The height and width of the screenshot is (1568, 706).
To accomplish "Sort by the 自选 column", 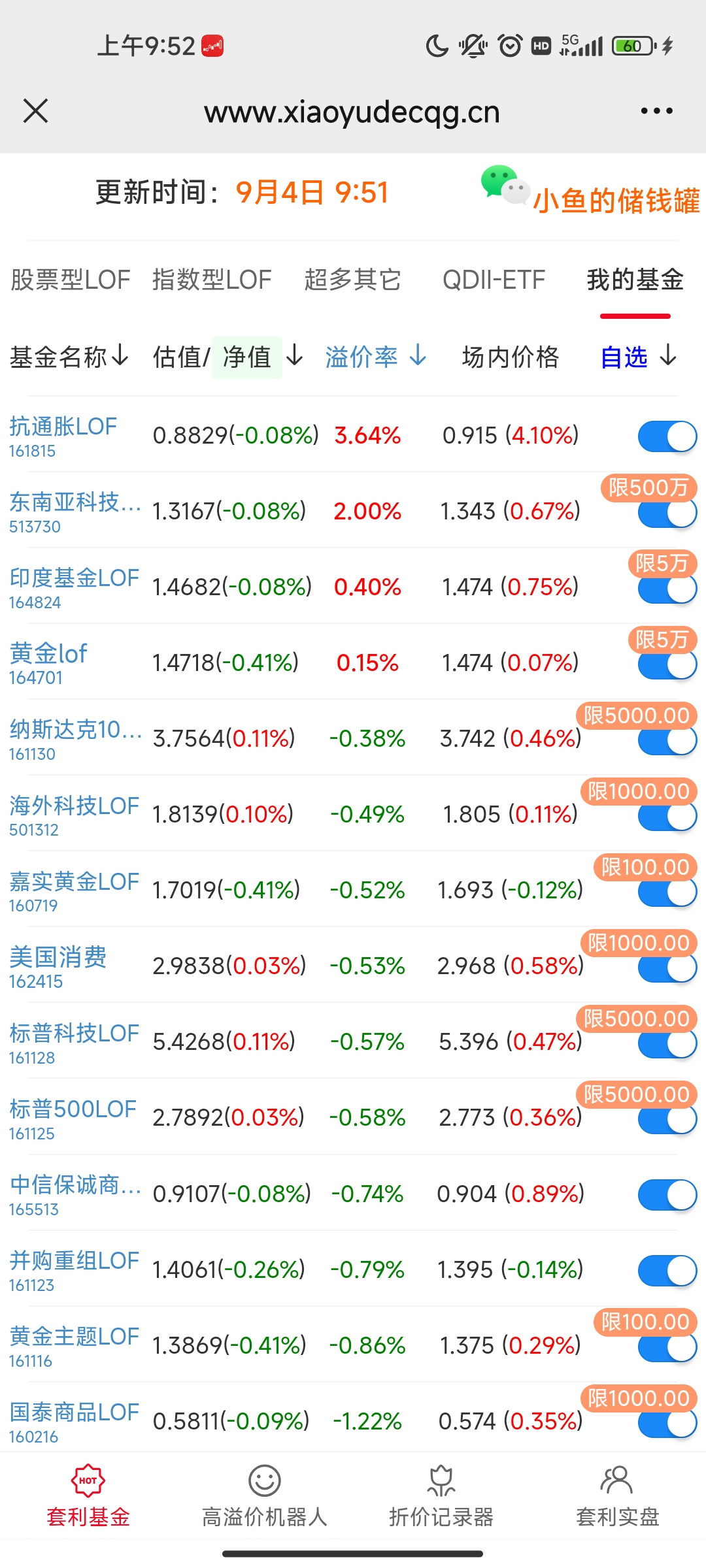I will (x=638, y=357).
